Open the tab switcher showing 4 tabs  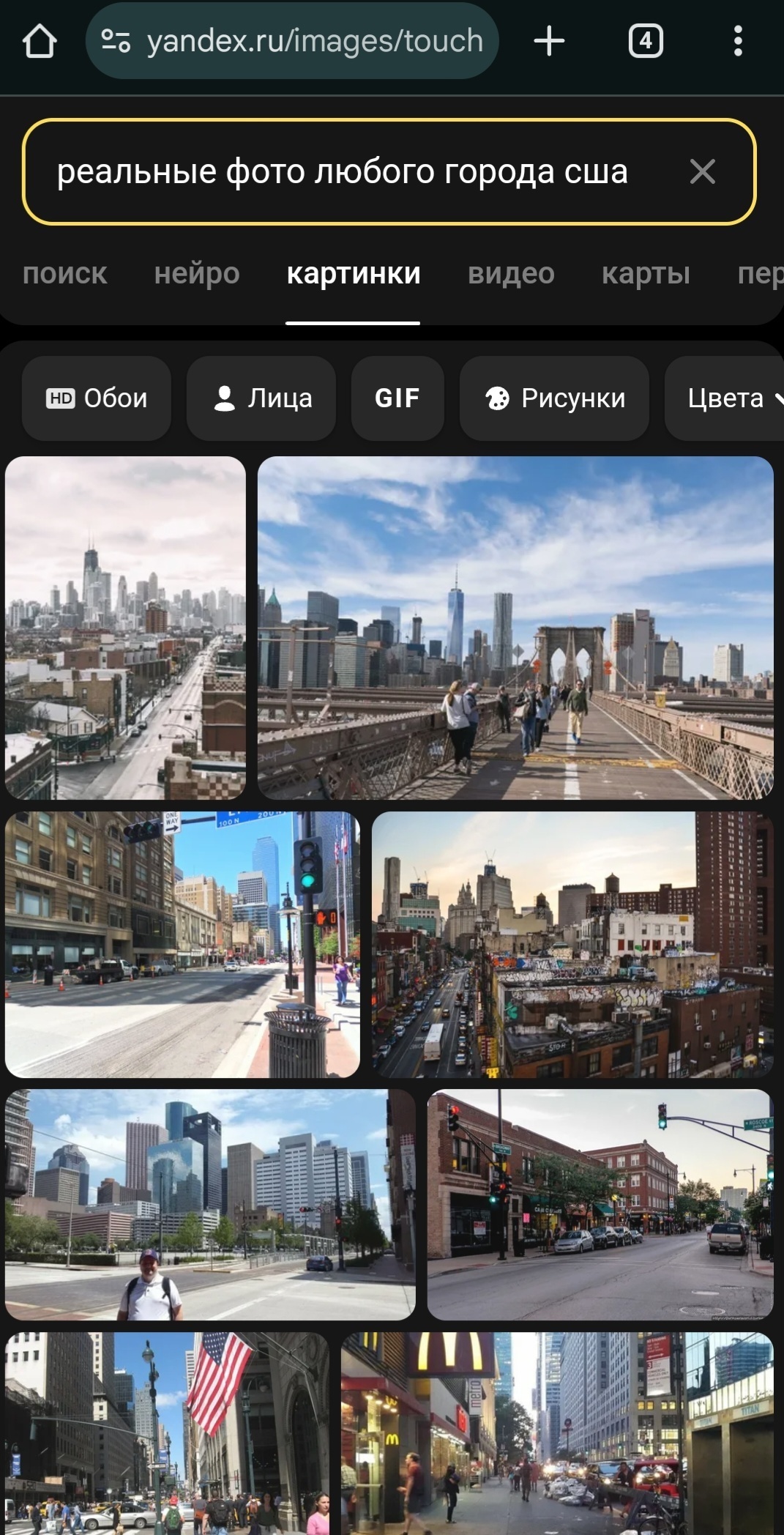tap(646, 41)
